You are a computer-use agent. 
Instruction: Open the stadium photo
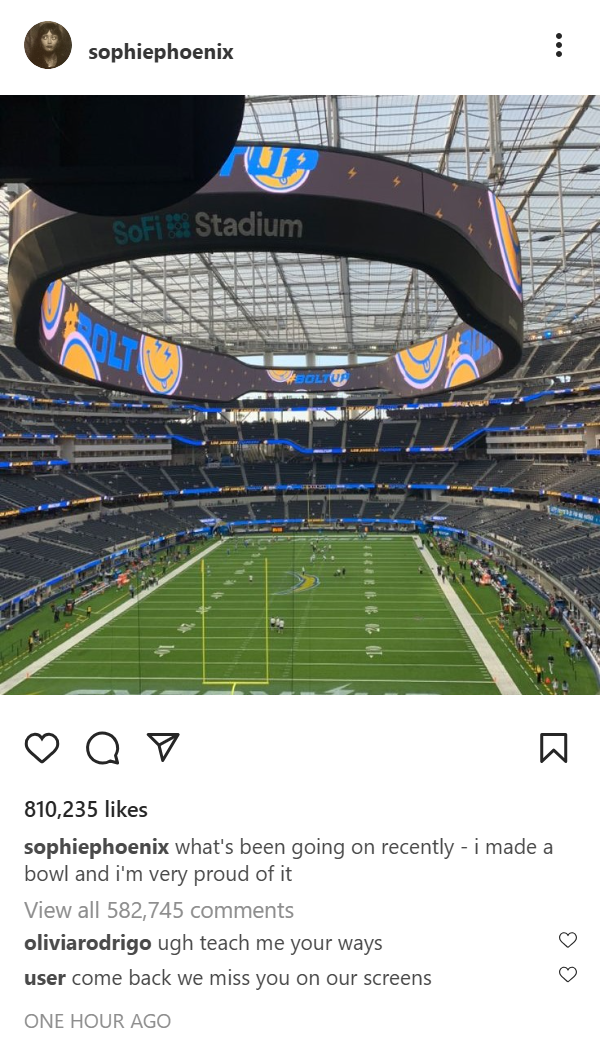(300, 394)
